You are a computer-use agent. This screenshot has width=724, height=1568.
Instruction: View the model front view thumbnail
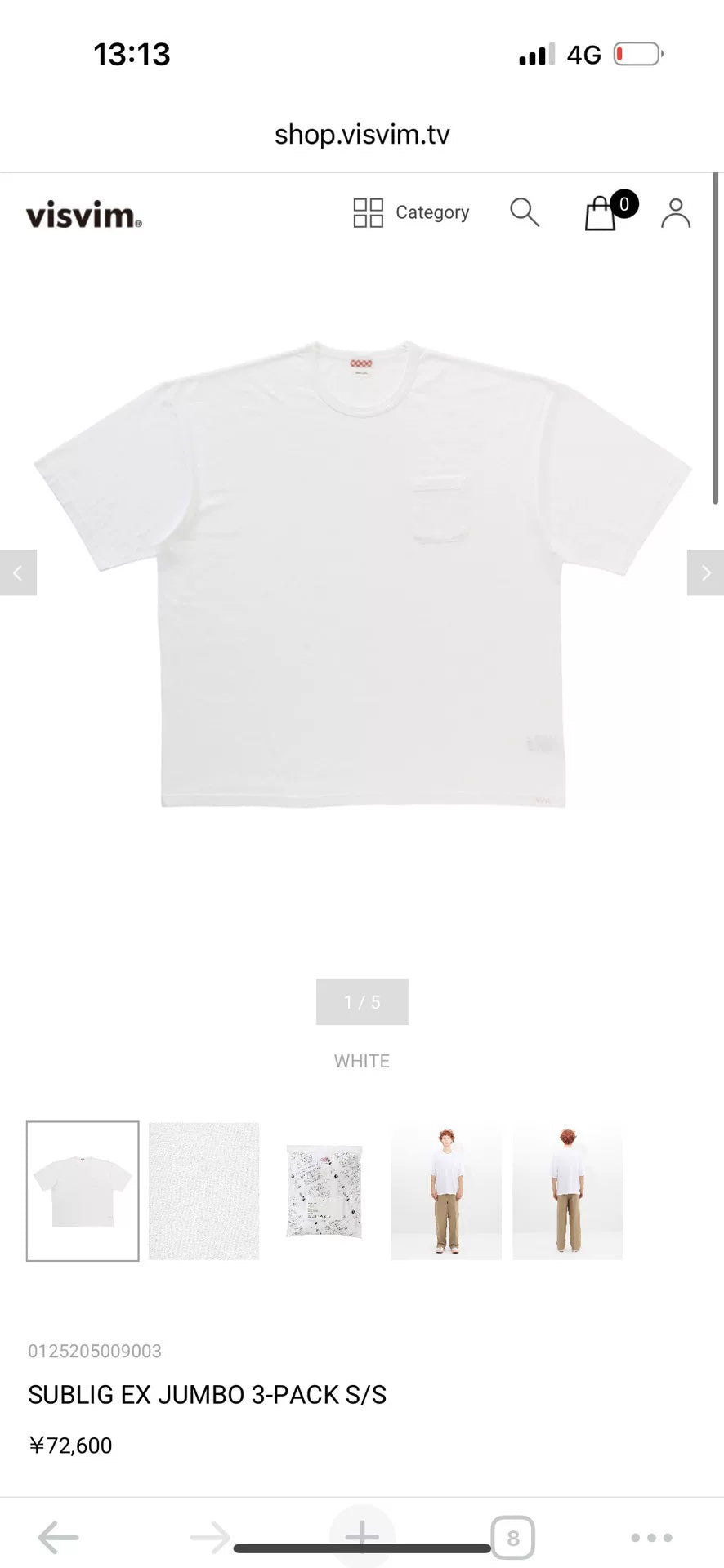pyautogui.click(x=446, y=1191)
